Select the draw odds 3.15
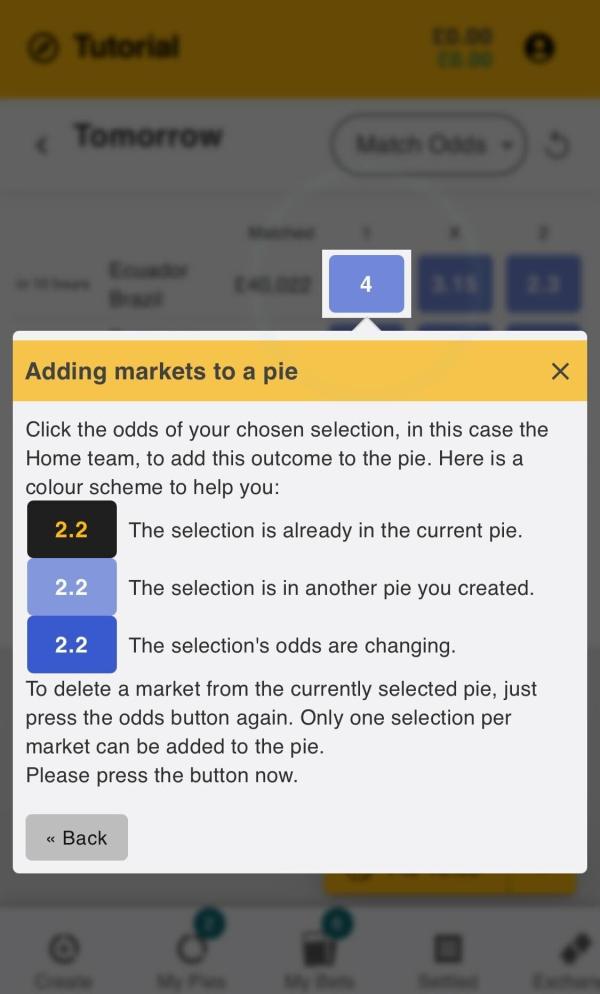 click(x=455, y=284)
